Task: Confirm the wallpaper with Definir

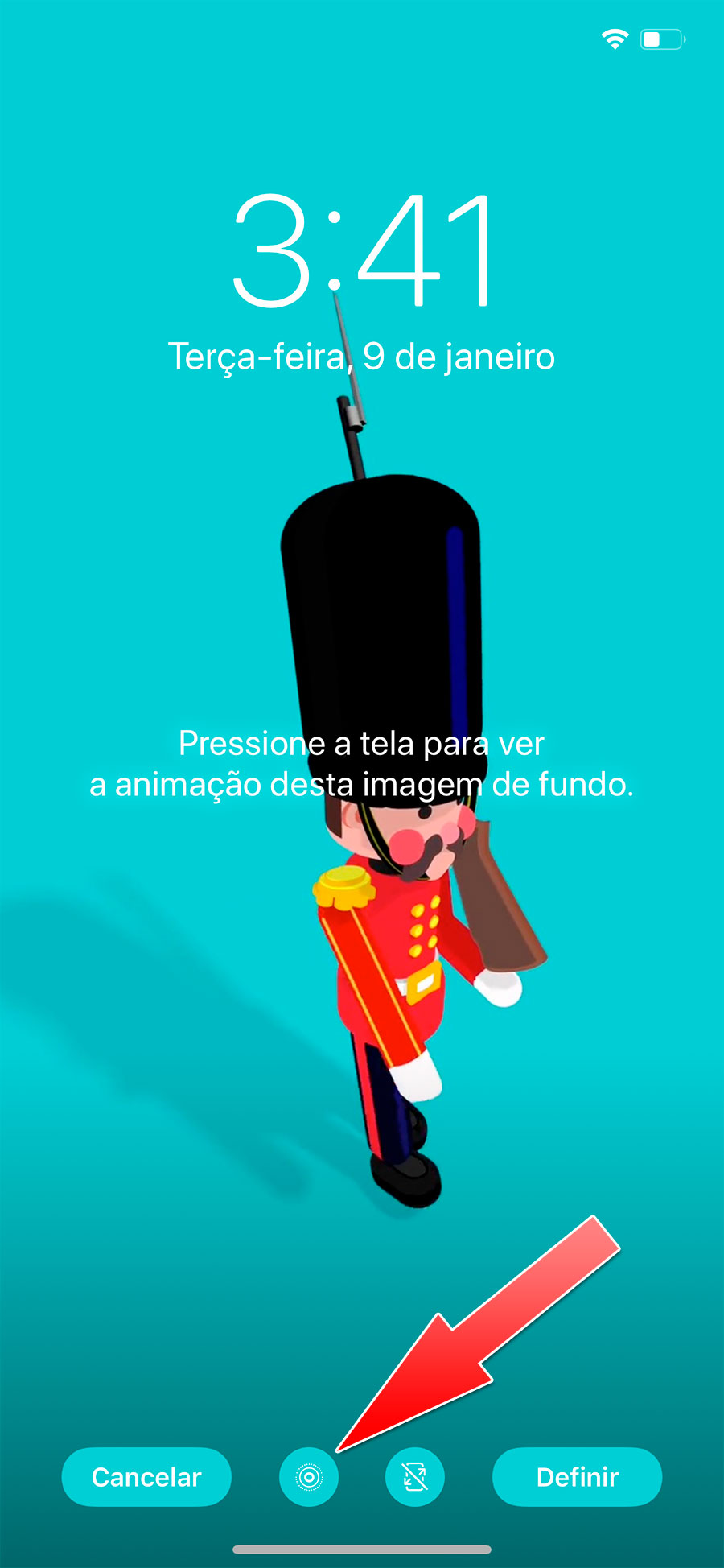Action: (577, 1477)
